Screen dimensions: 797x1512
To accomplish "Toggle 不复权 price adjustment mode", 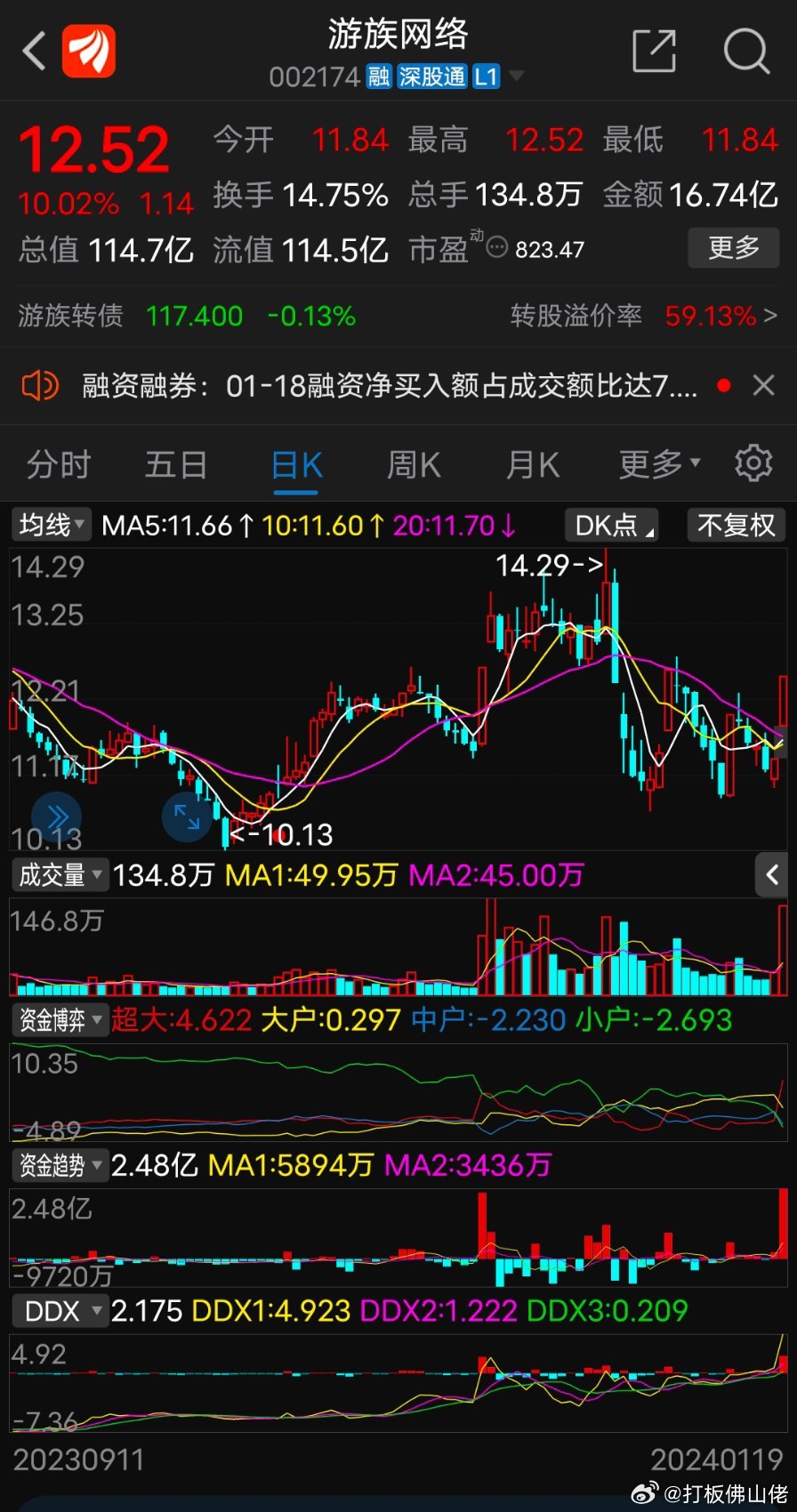I will (736, 525).
